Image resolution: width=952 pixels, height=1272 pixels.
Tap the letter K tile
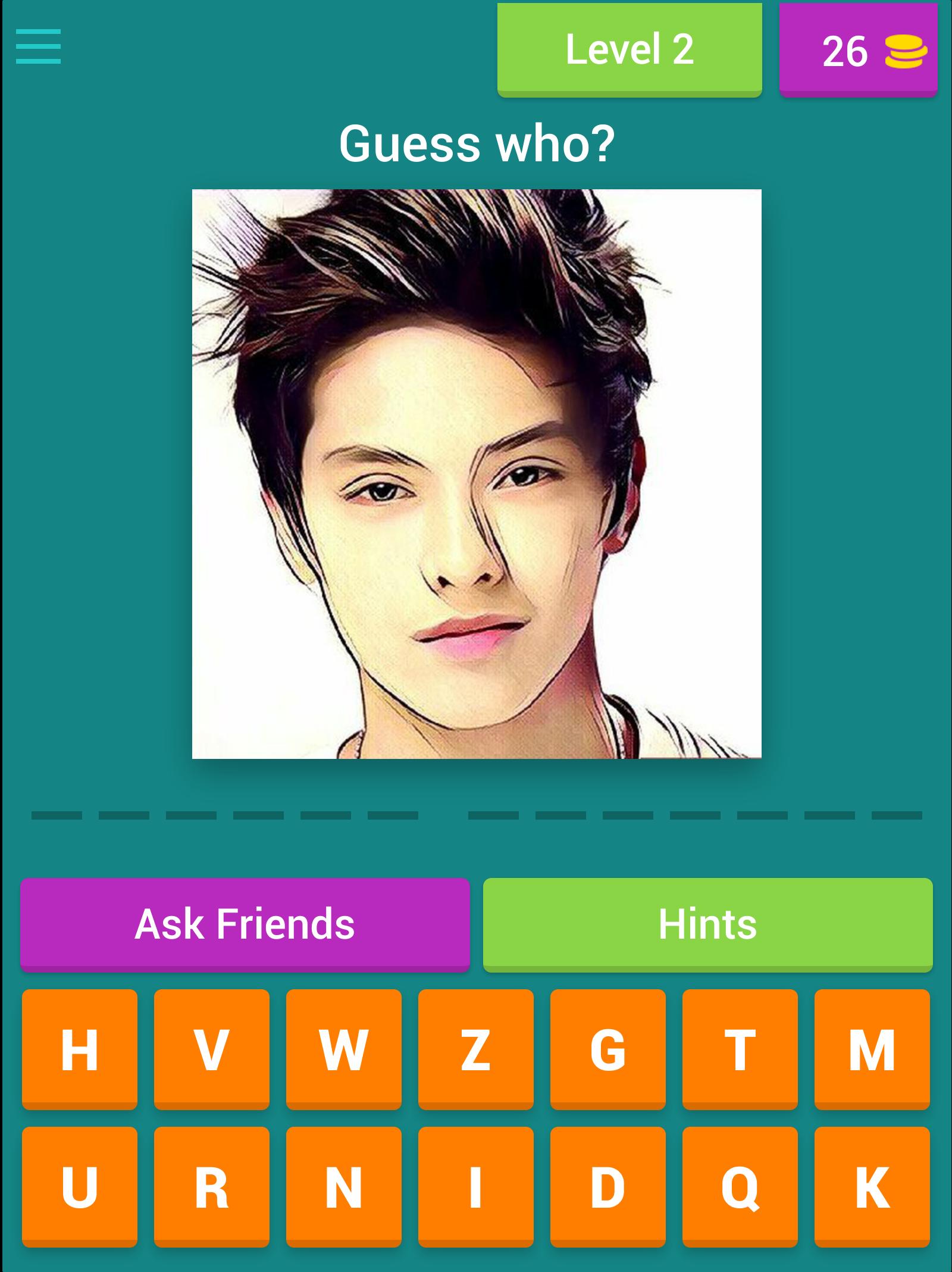(x=872, y=1187)
